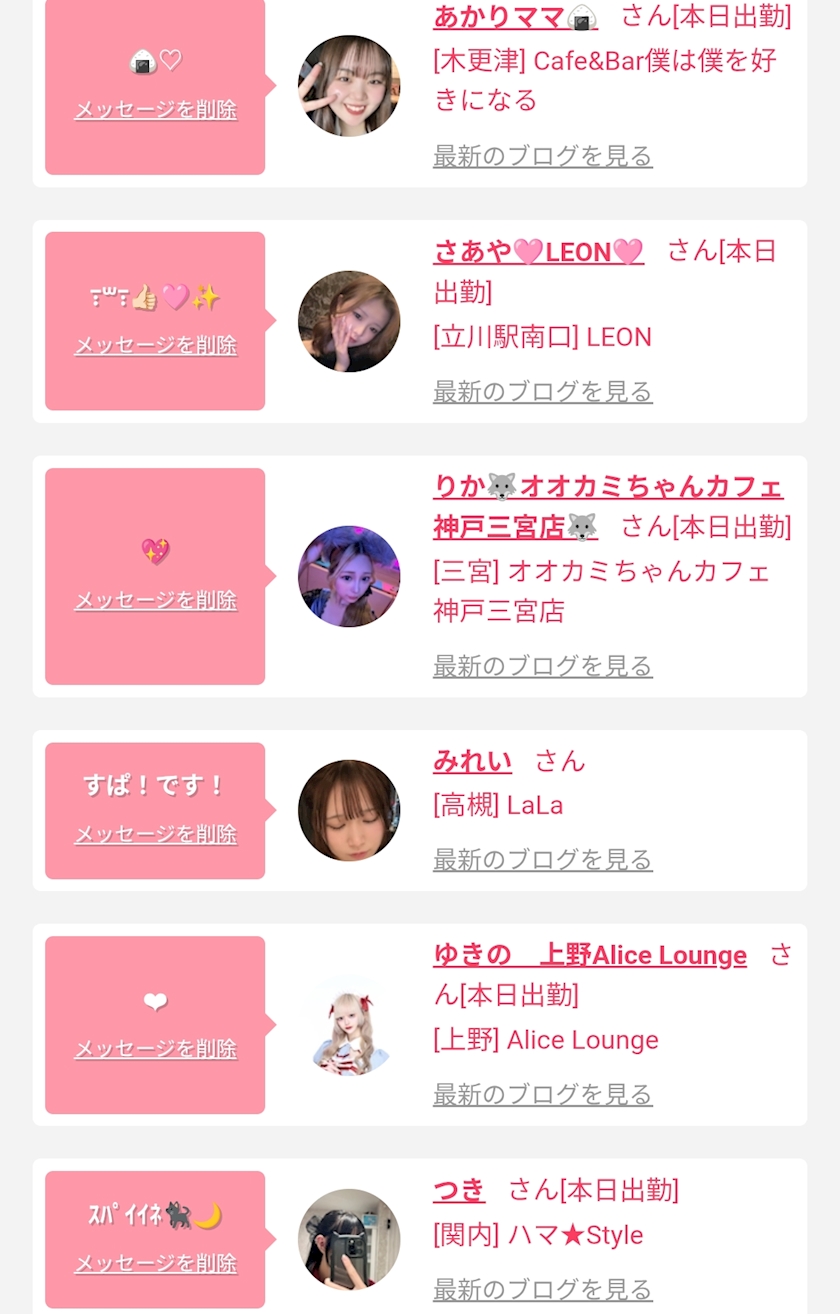The width and height of the screenshot is (840, 1314).
Task: Open あかりママ's profile name link
Action: pos(515,16)
